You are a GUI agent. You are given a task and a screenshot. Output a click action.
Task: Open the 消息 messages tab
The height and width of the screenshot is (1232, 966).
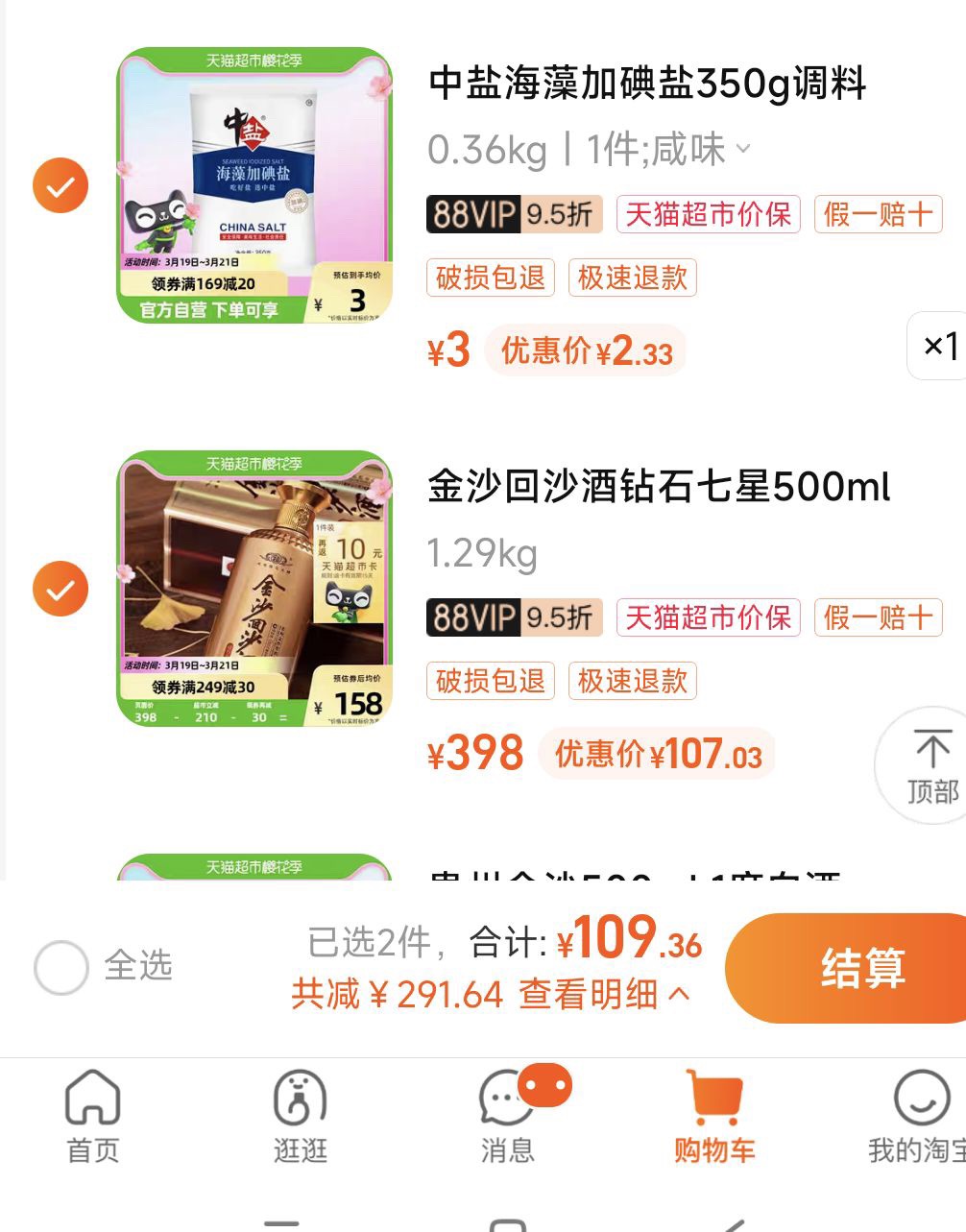[508, 1116]
